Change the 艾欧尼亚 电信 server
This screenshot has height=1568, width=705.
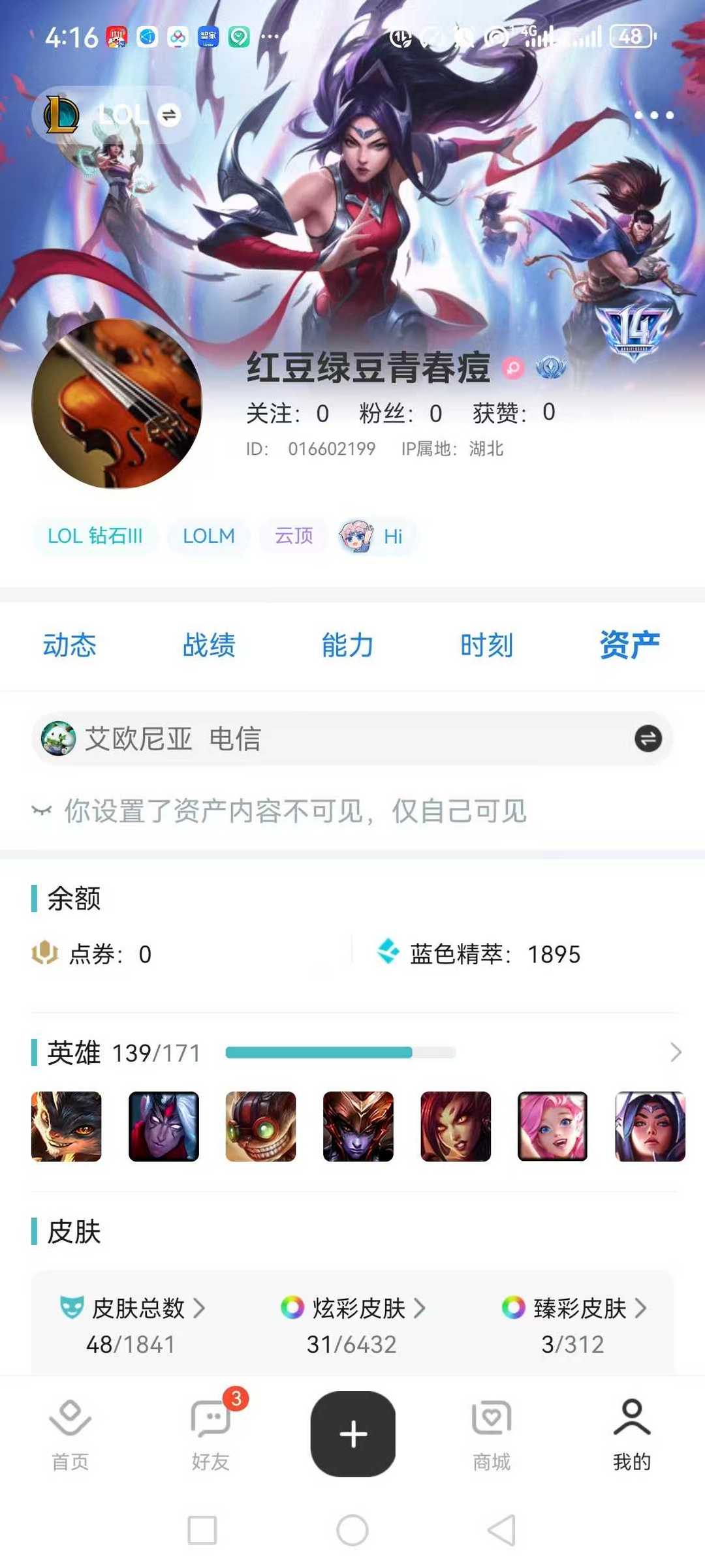click(648, 739)
